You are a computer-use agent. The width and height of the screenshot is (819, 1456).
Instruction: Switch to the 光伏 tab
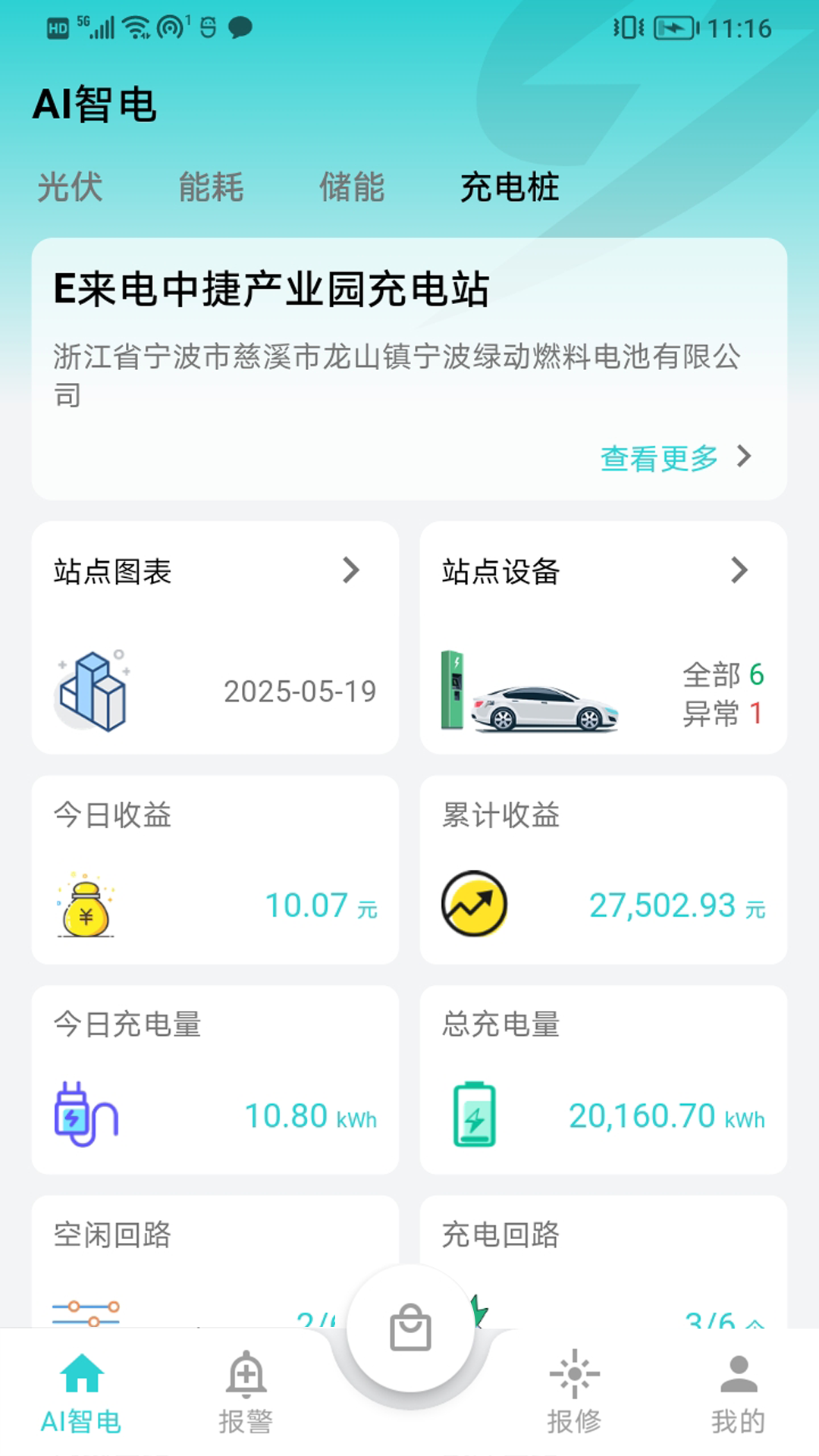[x=70, y=187]
